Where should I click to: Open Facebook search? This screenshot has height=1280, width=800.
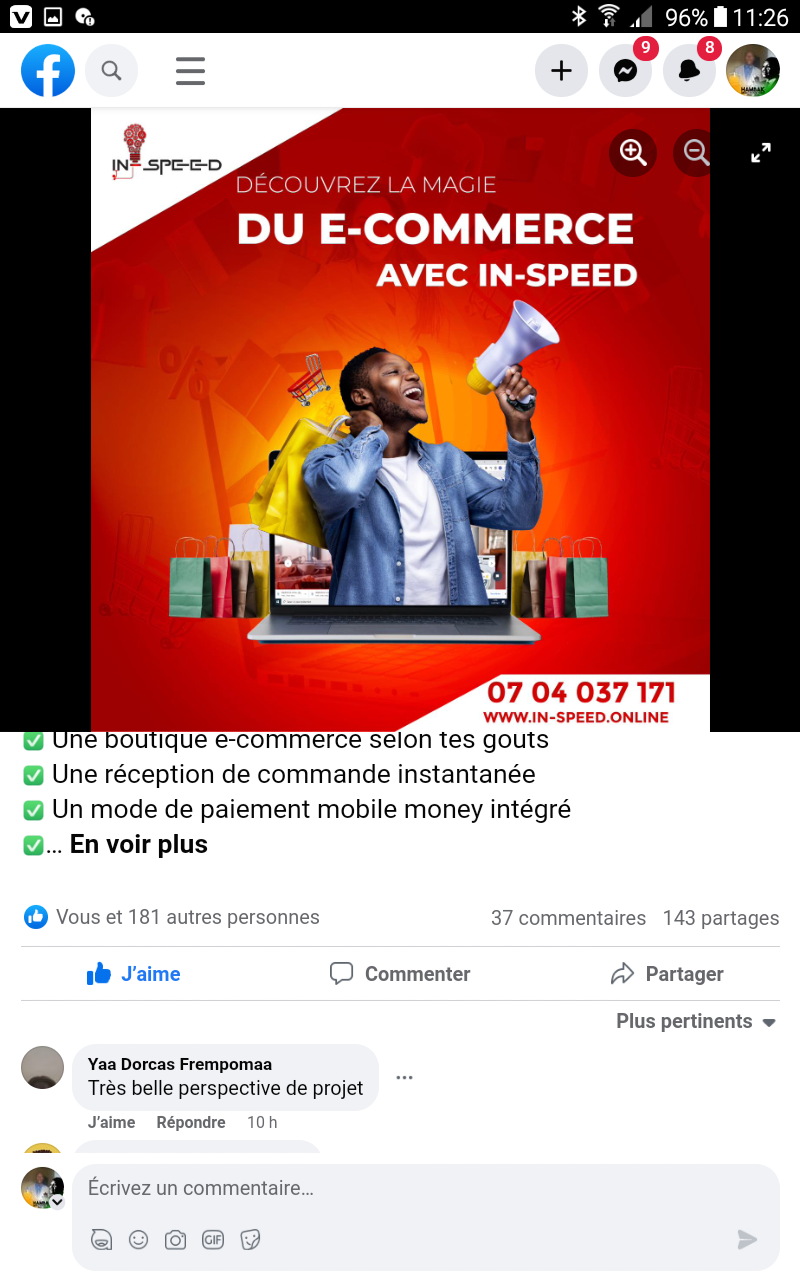coord(111,71)
